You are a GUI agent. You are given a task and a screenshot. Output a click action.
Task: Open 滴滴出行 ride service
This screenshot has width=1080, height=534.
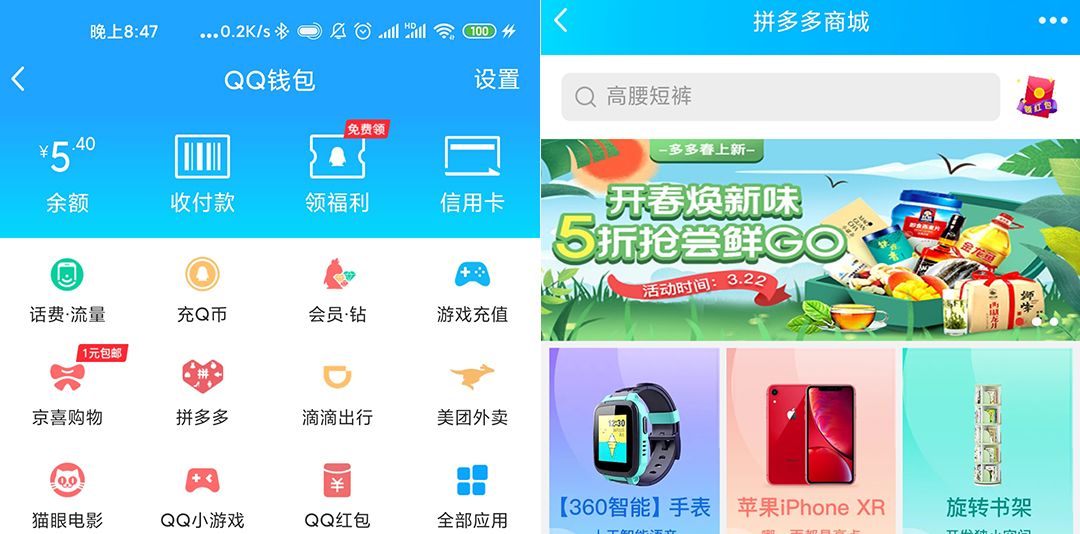click(x=337, y=393)
